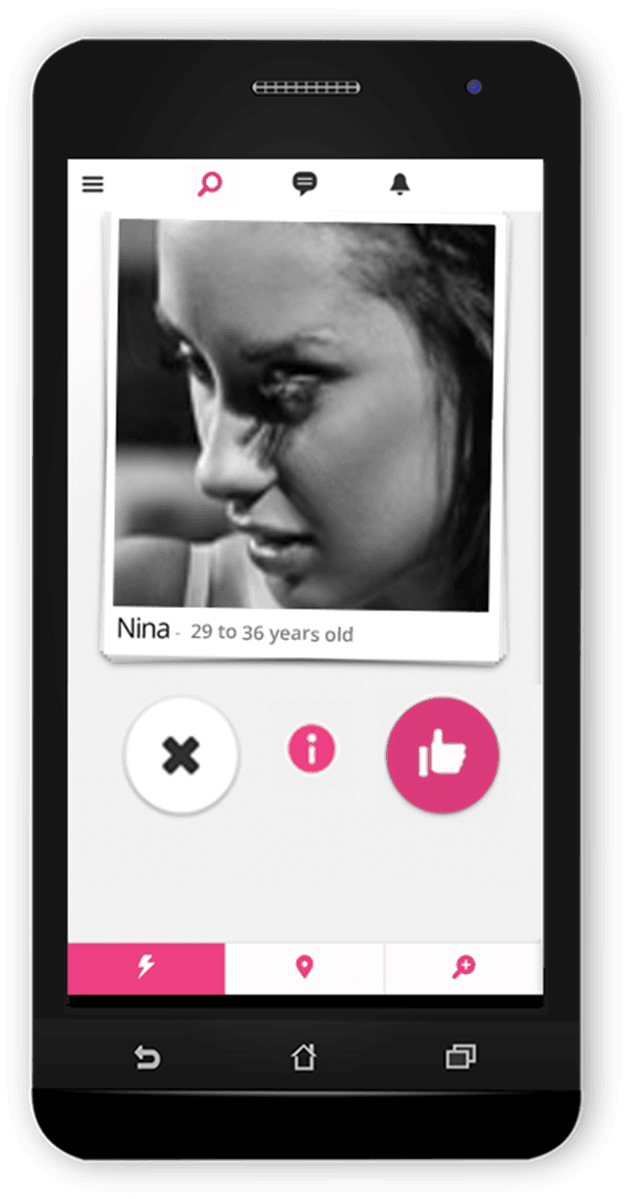
Task: Open the chat messages icon
Action: click(x=305, y=184)
